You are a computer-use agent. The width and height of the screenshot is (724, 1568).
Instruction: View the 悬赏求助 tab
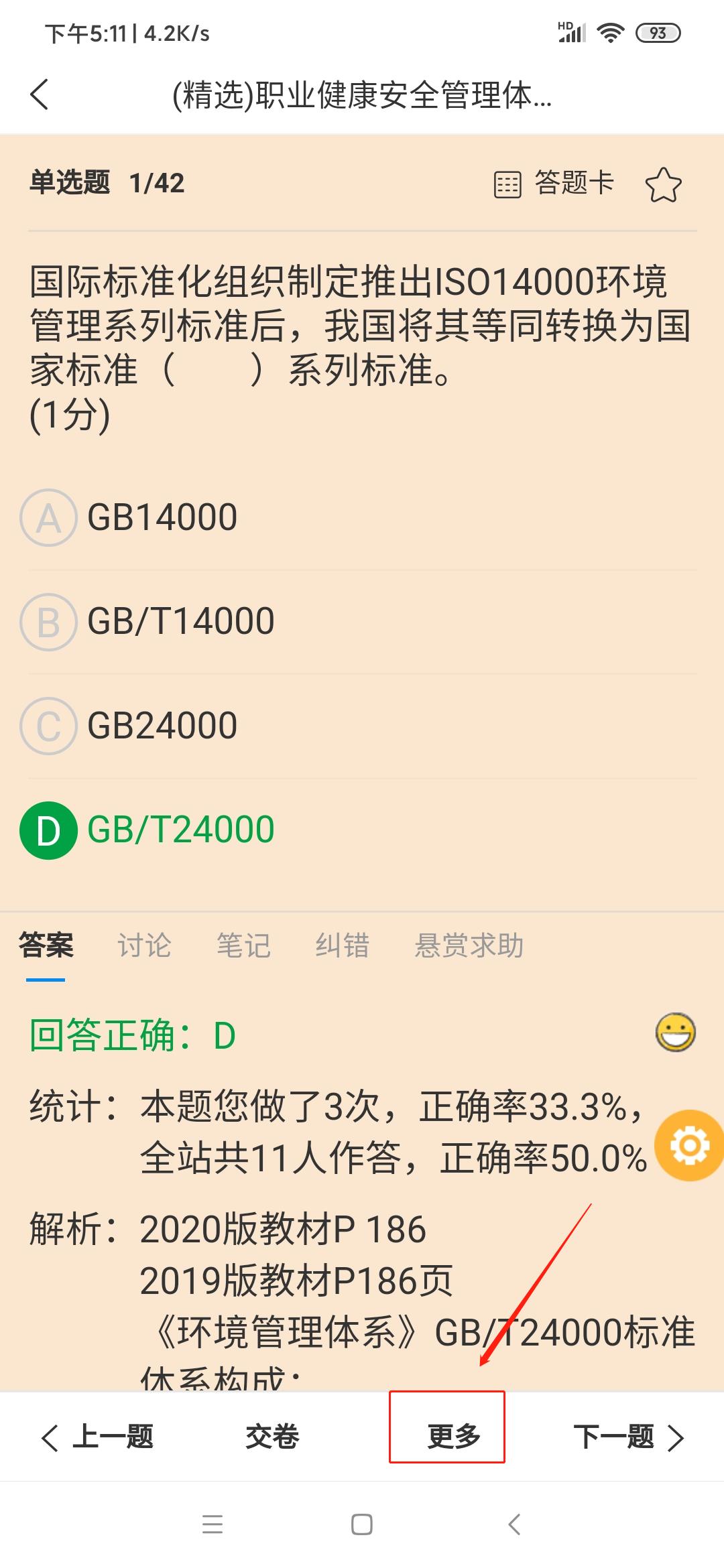[x=469, y=946]
